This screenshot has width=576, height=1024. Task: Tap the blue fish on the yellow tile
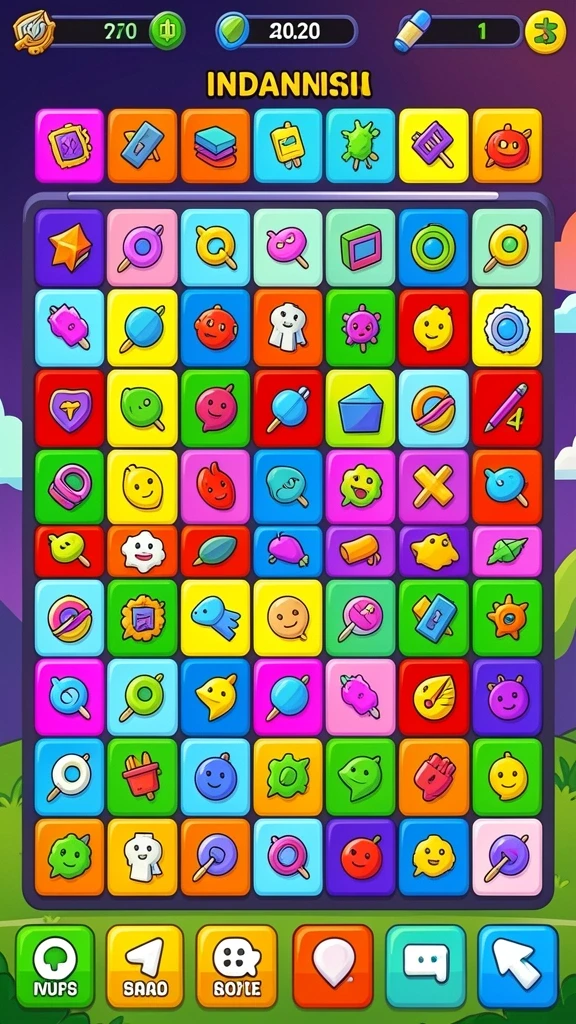pyautogui.click(x=216, y=618)
